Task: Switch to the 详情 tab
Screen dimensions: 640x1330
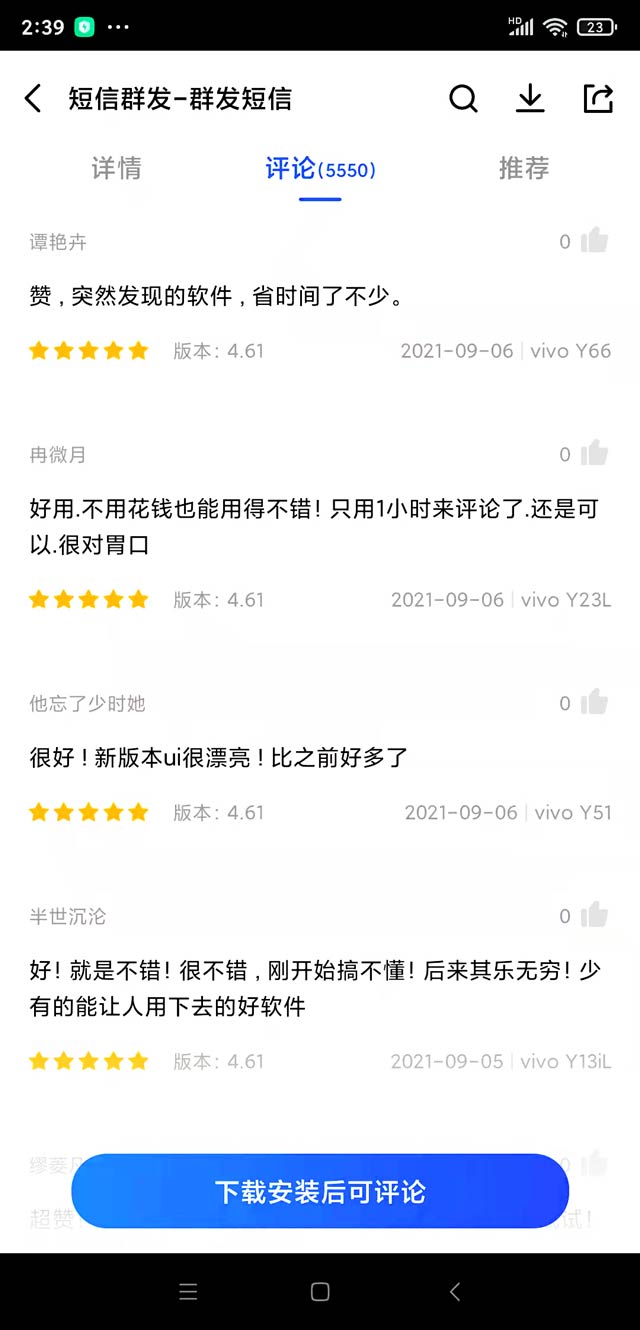Action: click(116, 168)
